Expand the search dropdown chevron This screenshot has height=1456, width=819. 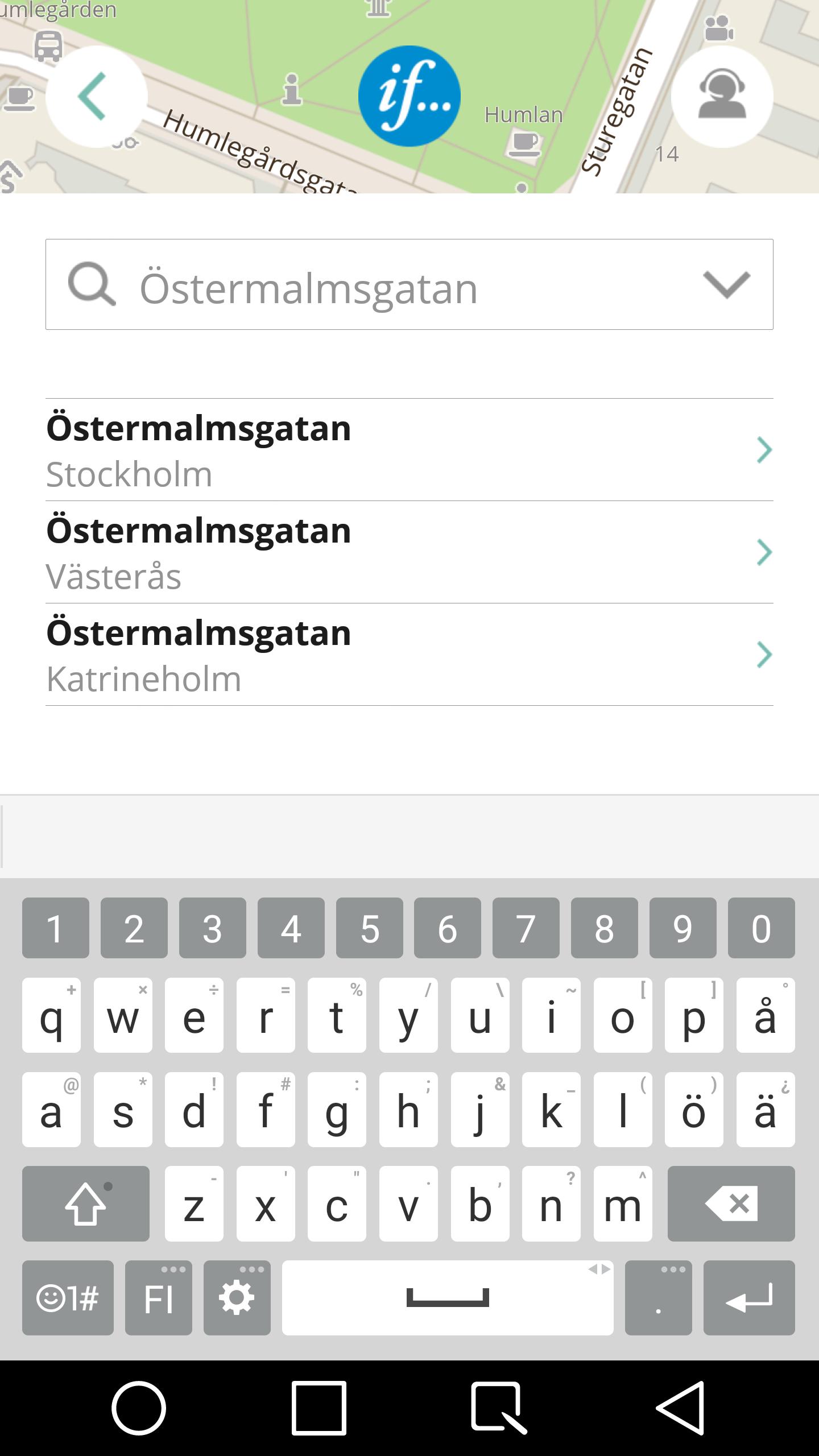pos(726,284)
